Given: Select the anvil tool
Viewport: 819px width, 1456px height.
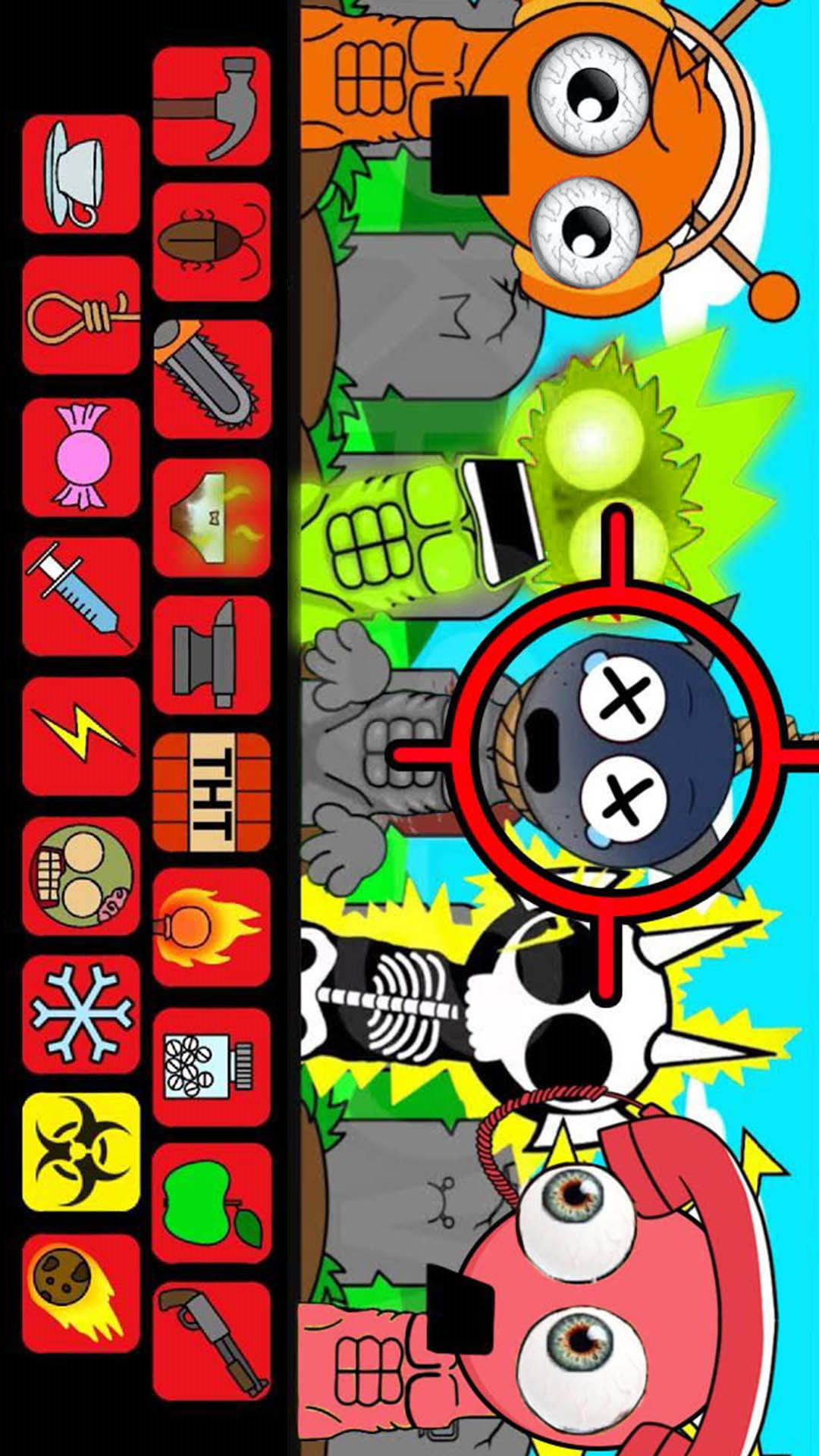Looking at the screenshot, I should (212, 655).
